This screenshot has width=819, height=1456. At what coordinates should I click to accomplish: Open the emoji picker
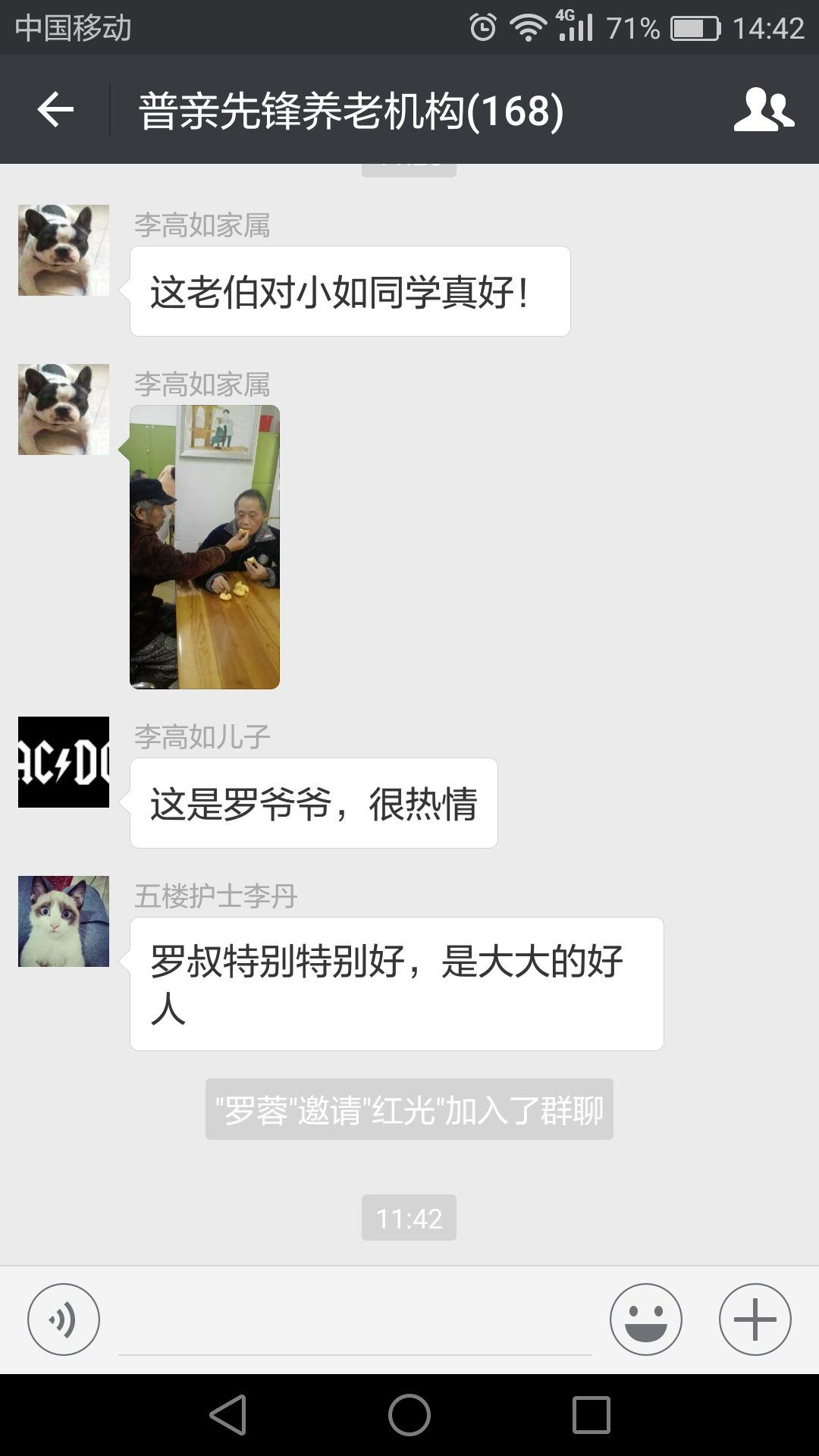point(645,1319)
